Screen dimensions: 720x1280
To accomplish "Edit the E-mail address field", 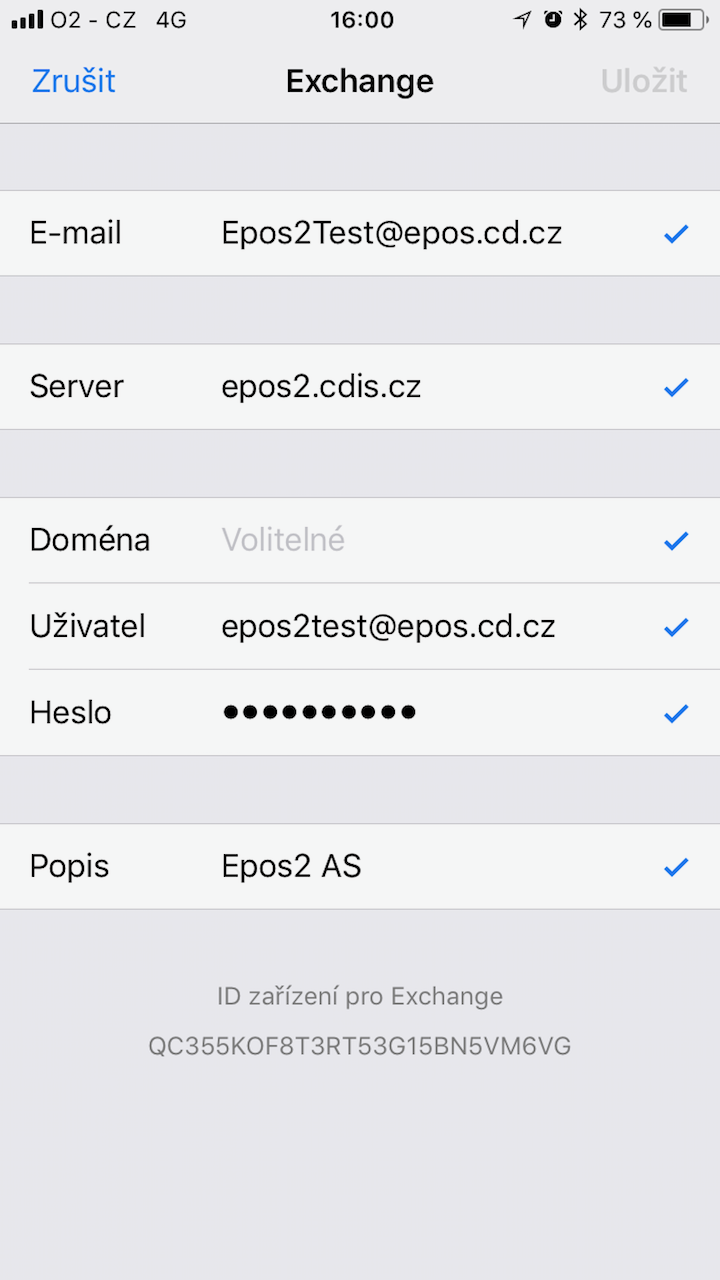I will pyautogui.click(x=360, y=233).
